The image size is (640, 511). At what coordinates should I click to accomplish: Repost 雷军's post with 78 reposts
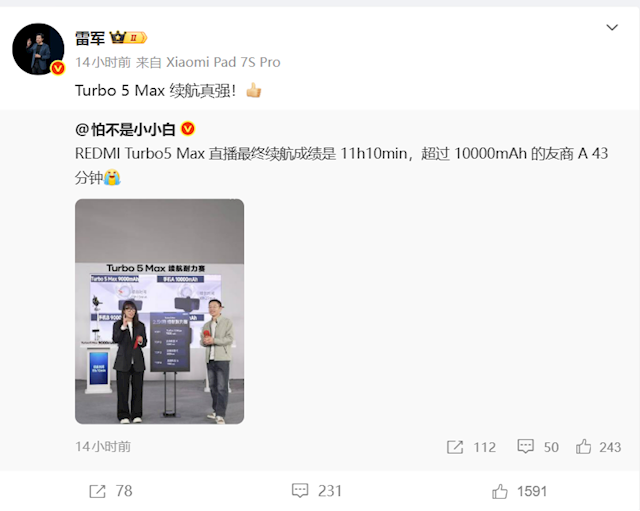111,490
